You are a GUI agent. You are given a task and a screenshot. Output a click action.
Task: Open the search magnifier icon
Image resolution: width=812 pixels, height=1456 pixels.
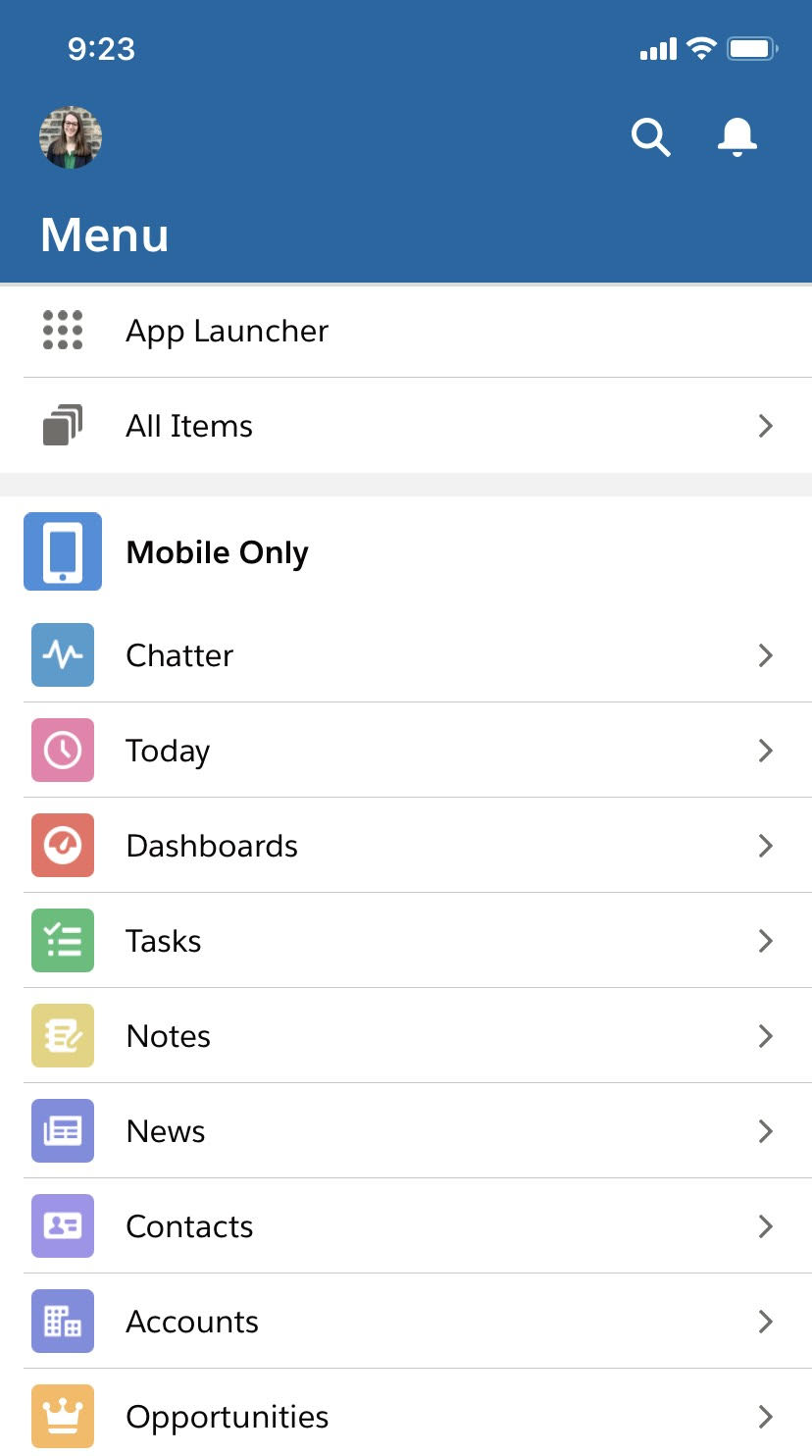pos(650,137)
